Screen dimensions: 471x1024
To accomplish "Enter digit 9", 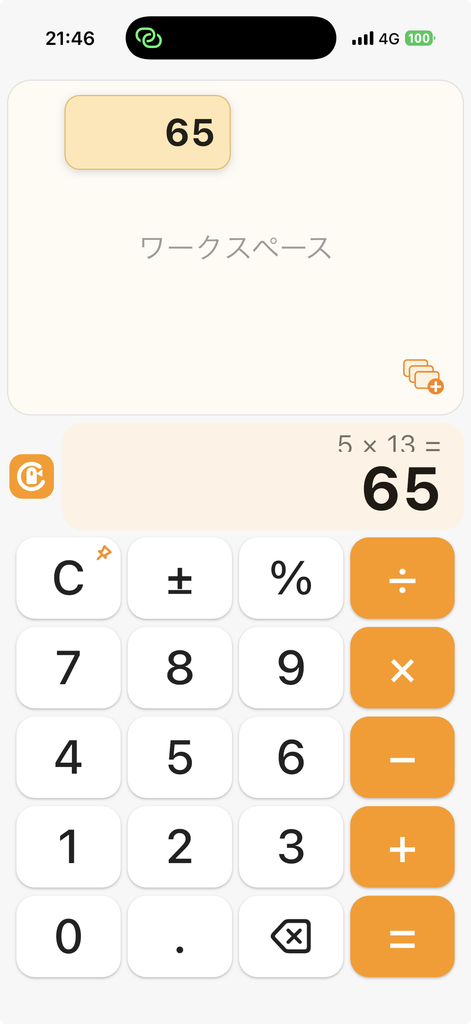I will (x=291, y=667).
